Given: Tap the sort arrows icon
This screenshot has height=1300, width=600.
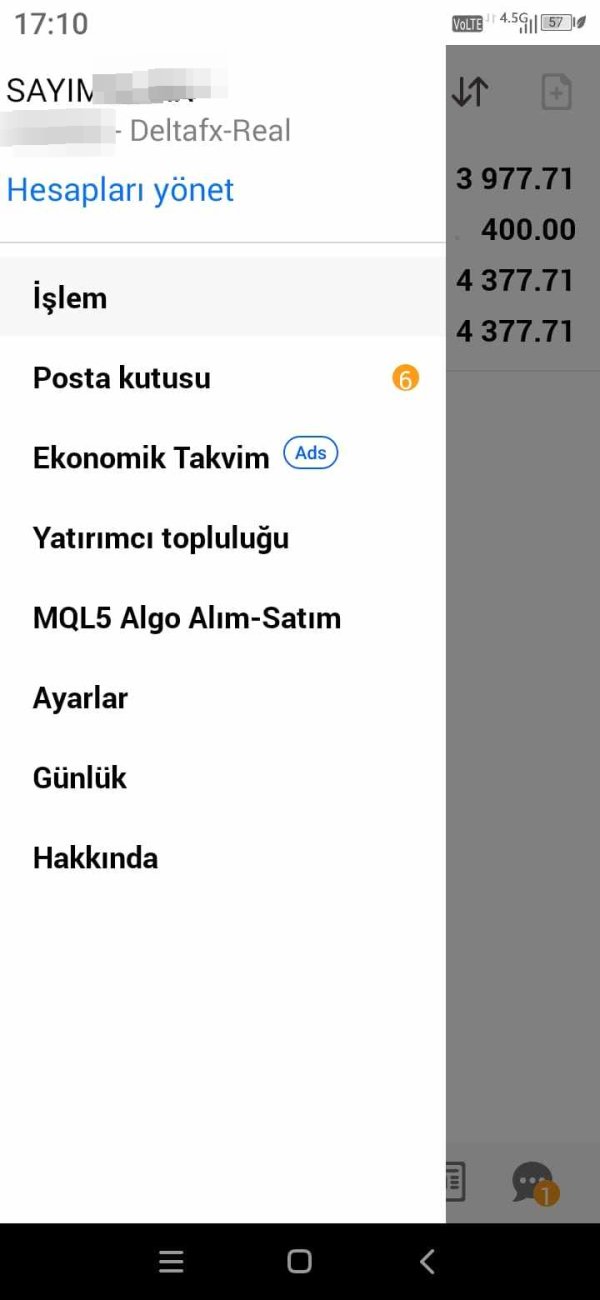Looking at the screenshot, I should (470, 92).
